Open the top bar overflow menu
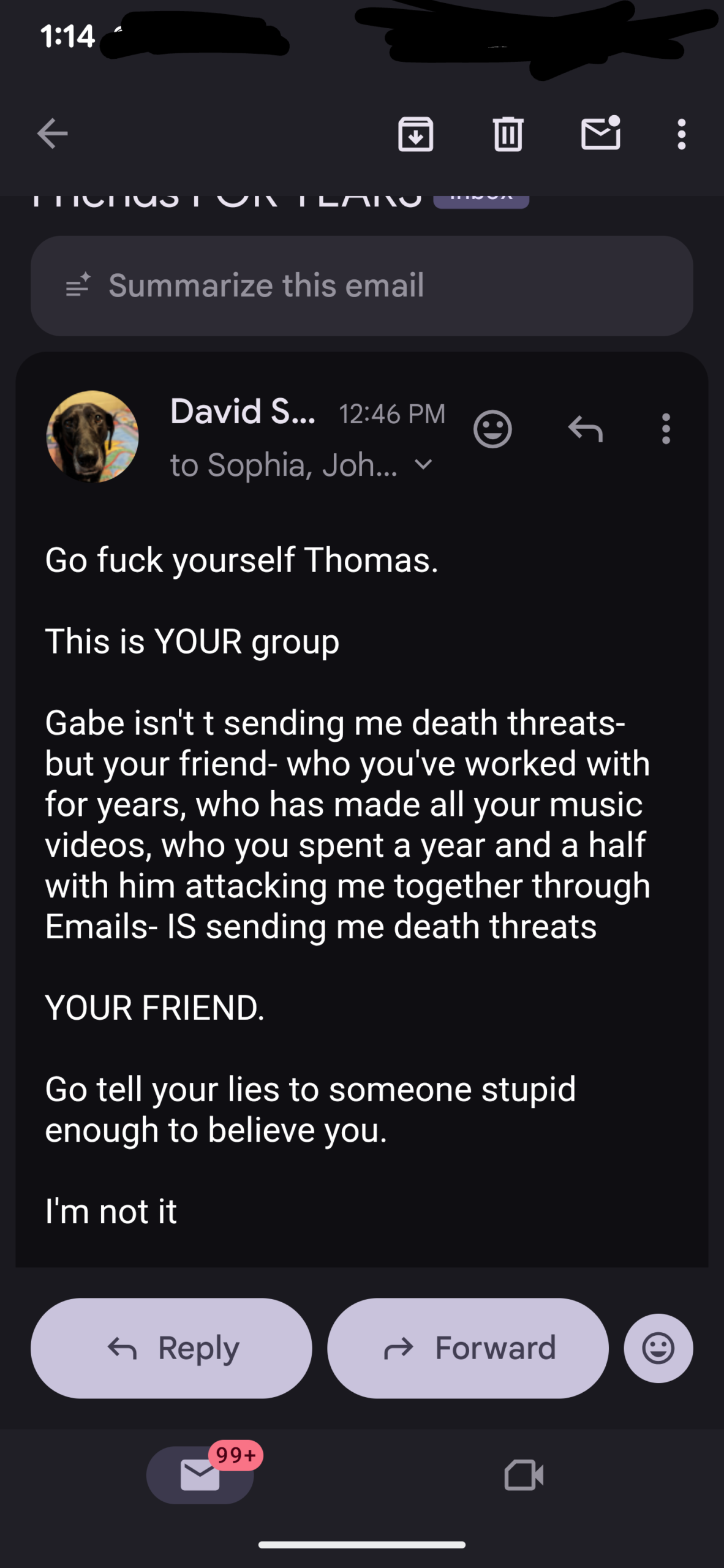This screenshot has height=1568, width=724. (x=681, y=134)
